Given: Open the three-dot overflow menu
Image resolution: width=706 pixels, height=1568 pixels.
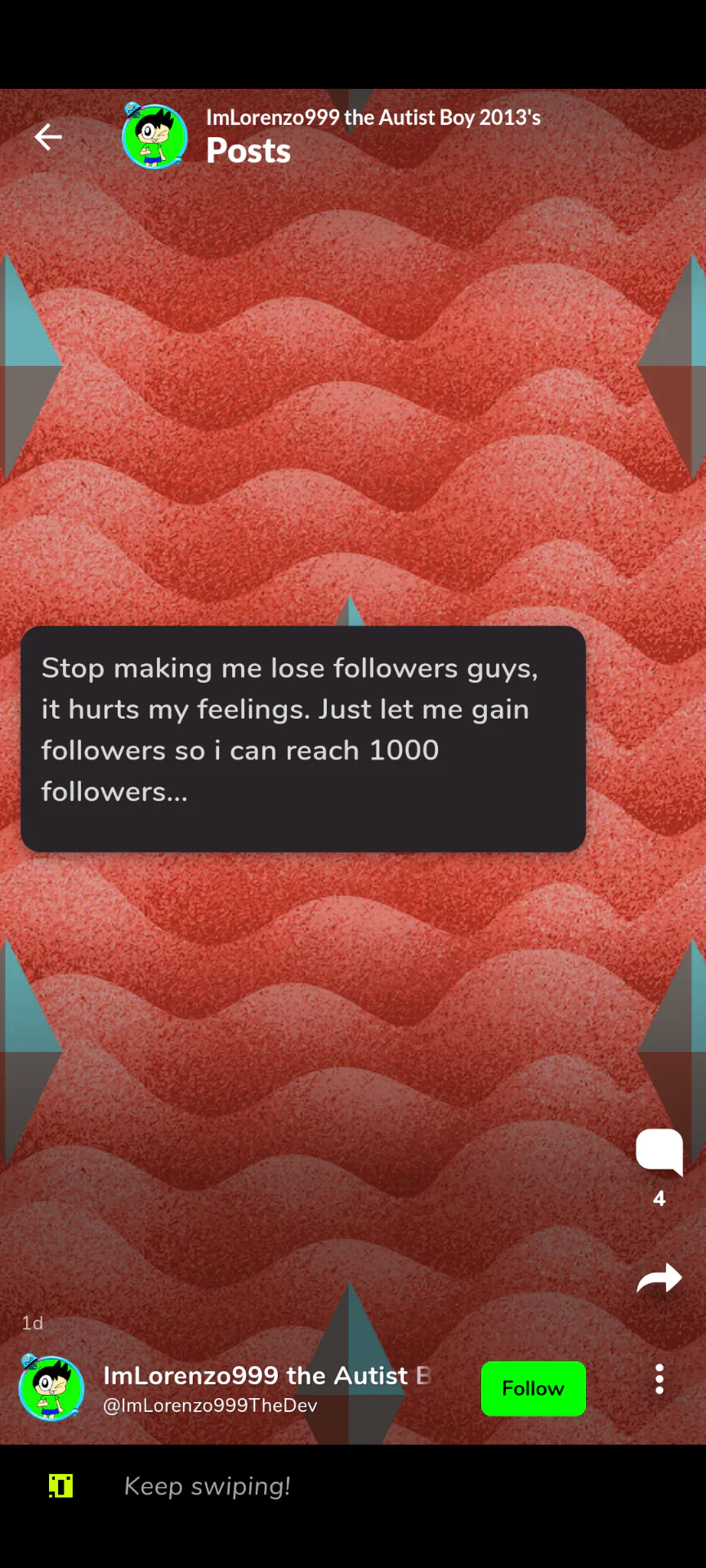Looking at the screenshot, I should pyautogui.click(x=659, y=1379).
